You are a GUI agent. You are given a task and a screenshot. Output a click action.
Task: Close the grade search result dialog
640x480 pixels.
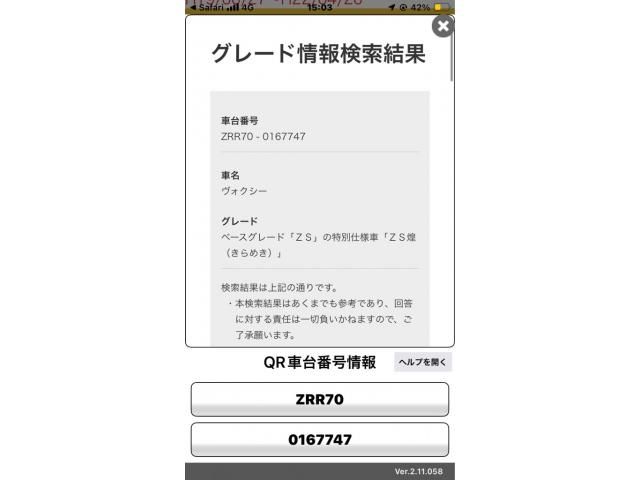tap(443, 26)
